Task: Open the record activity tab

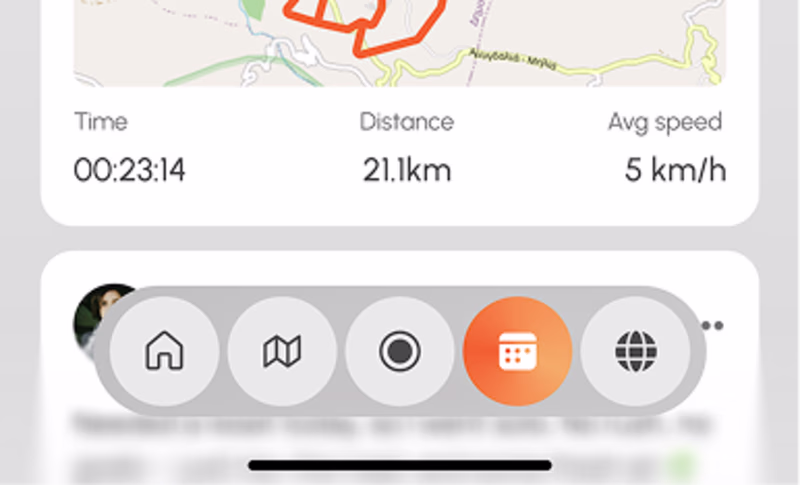Action: click(x=400, y=351)
